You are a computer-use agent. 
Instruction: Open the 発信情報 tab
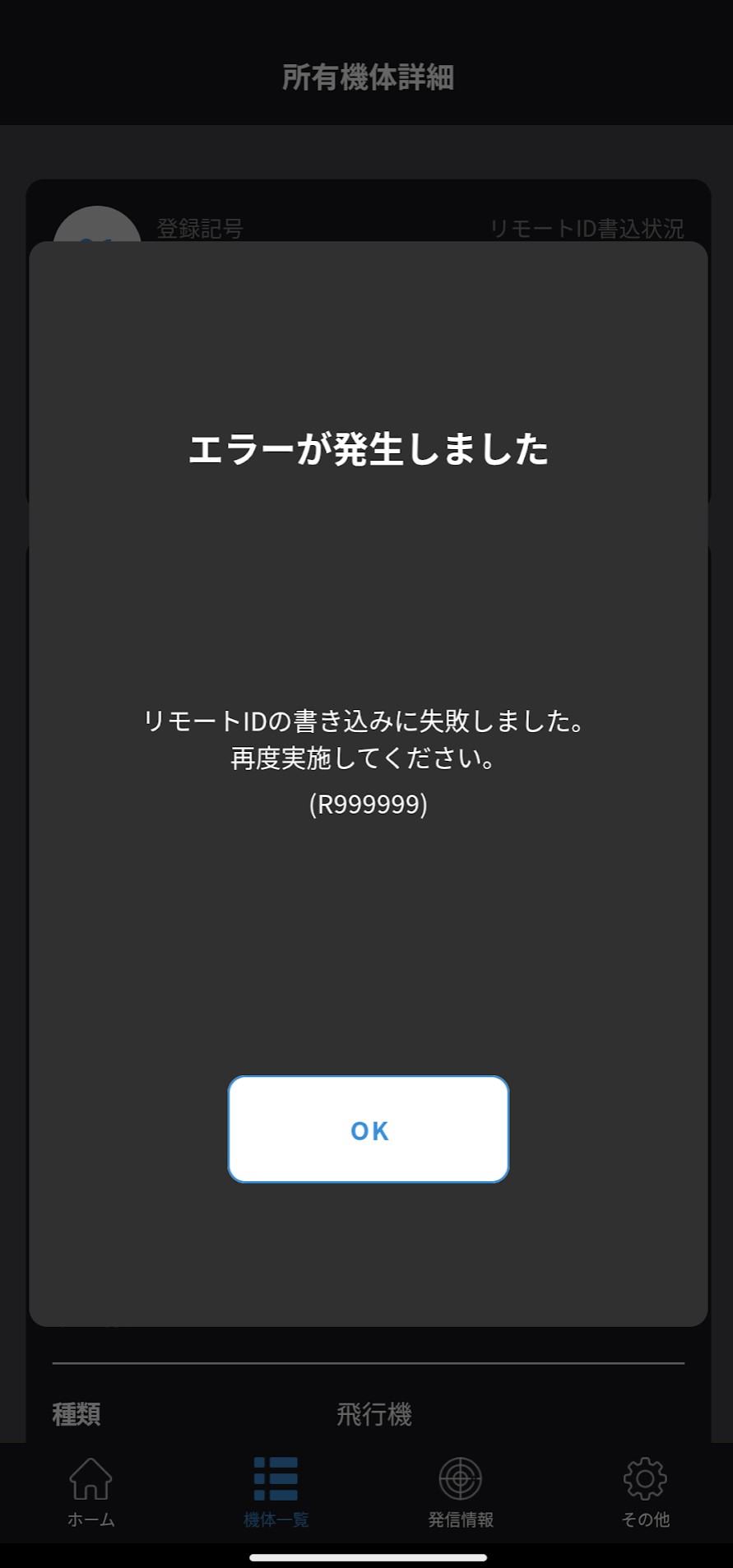pyautogui.click(x=461, y=1492)
